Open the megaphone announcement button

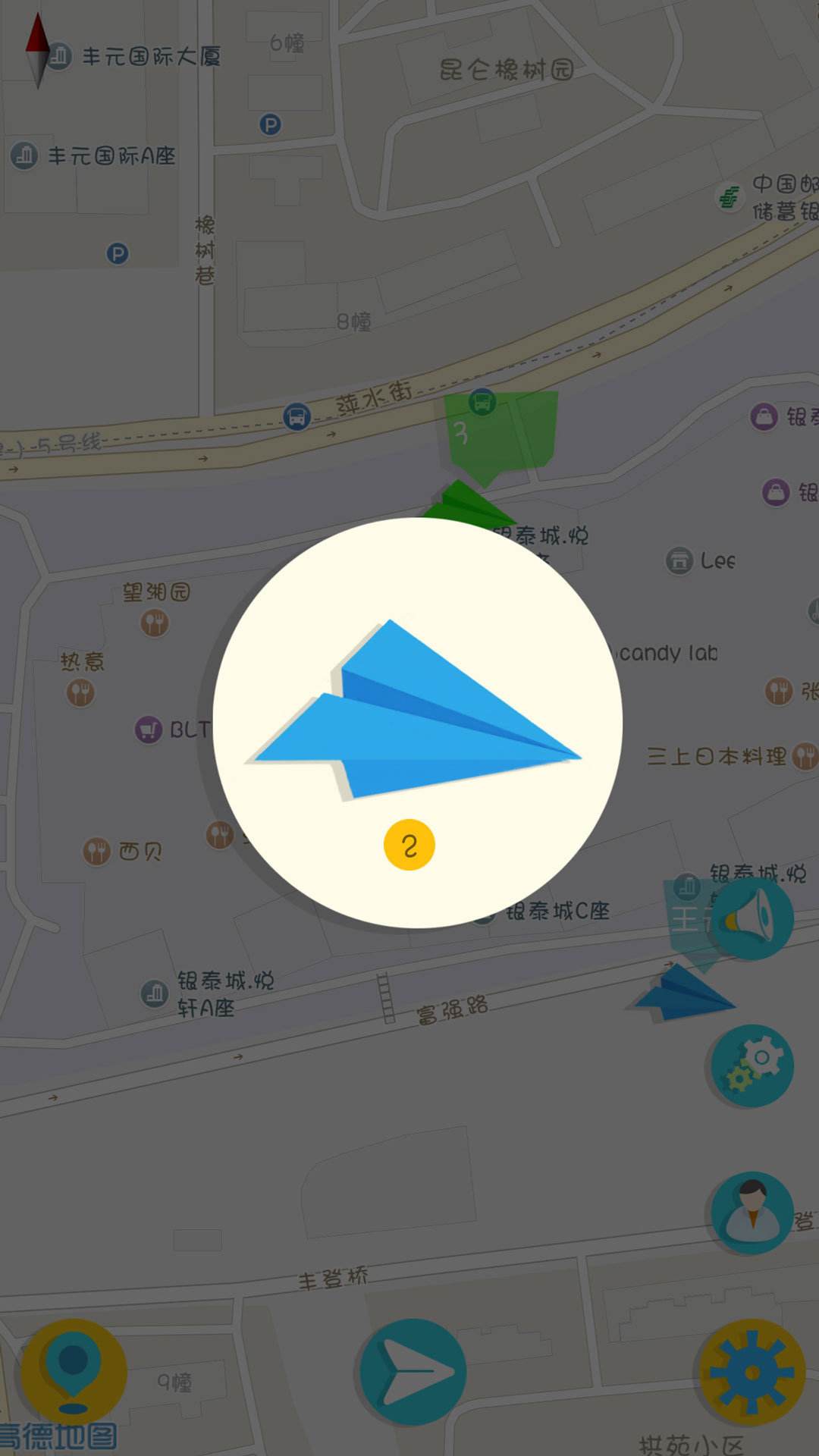click(x=752, y=919)
